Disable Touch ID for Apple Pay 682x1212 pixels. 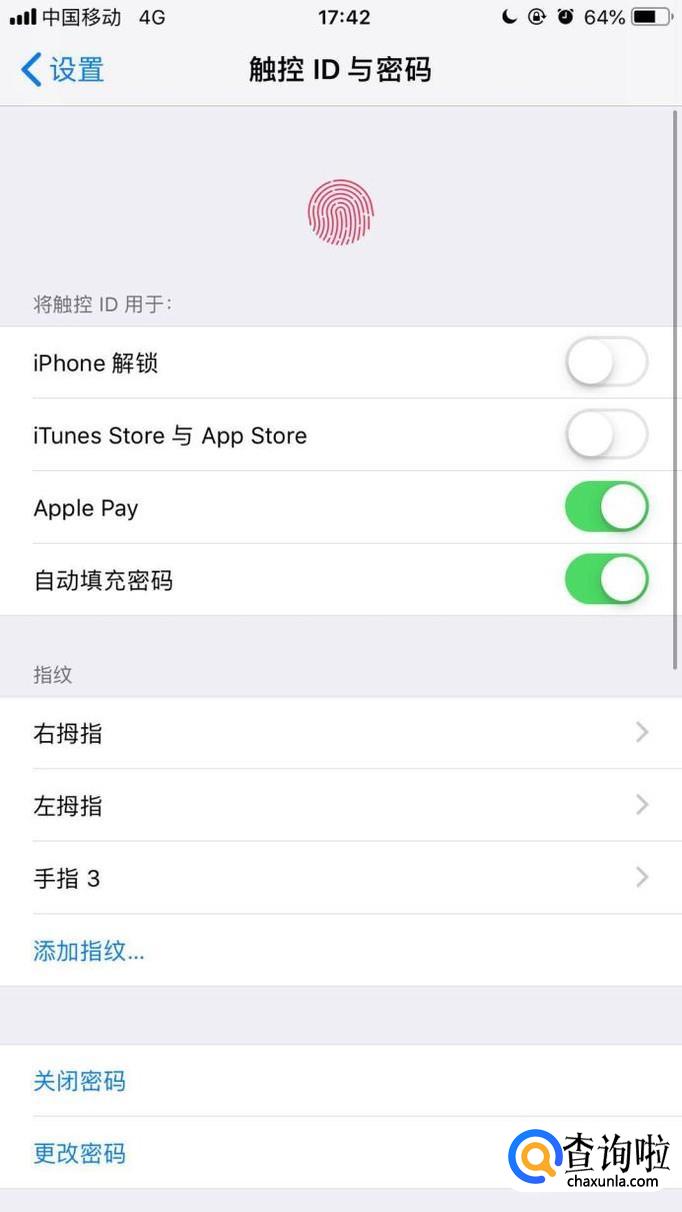point(606,508)
